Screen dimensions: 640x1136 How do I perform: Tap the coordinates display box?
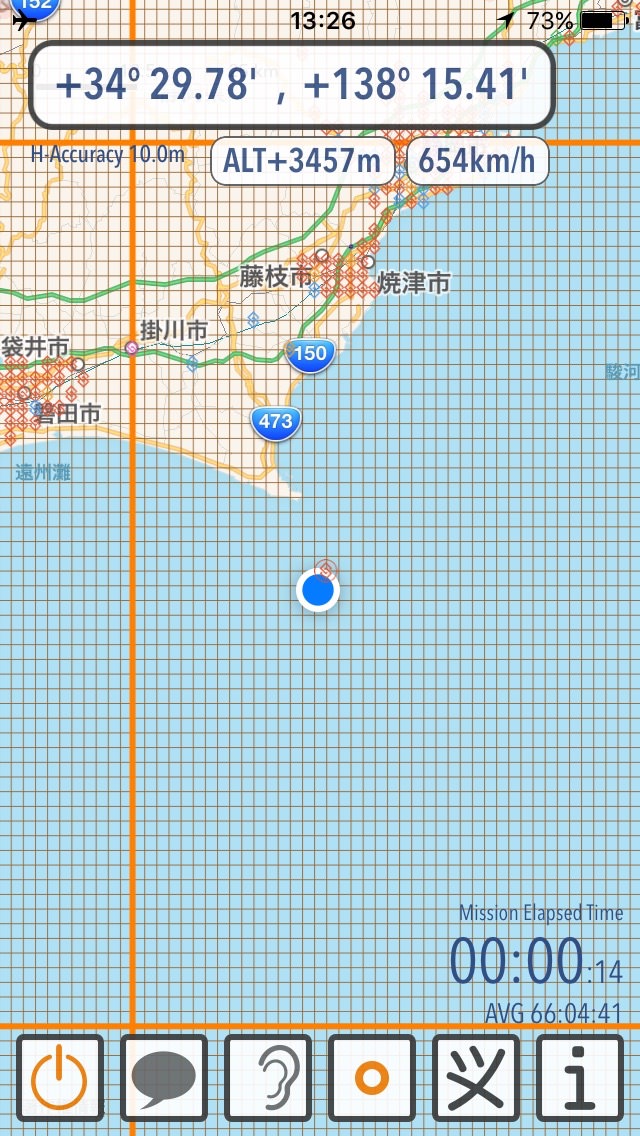(291, 85)
